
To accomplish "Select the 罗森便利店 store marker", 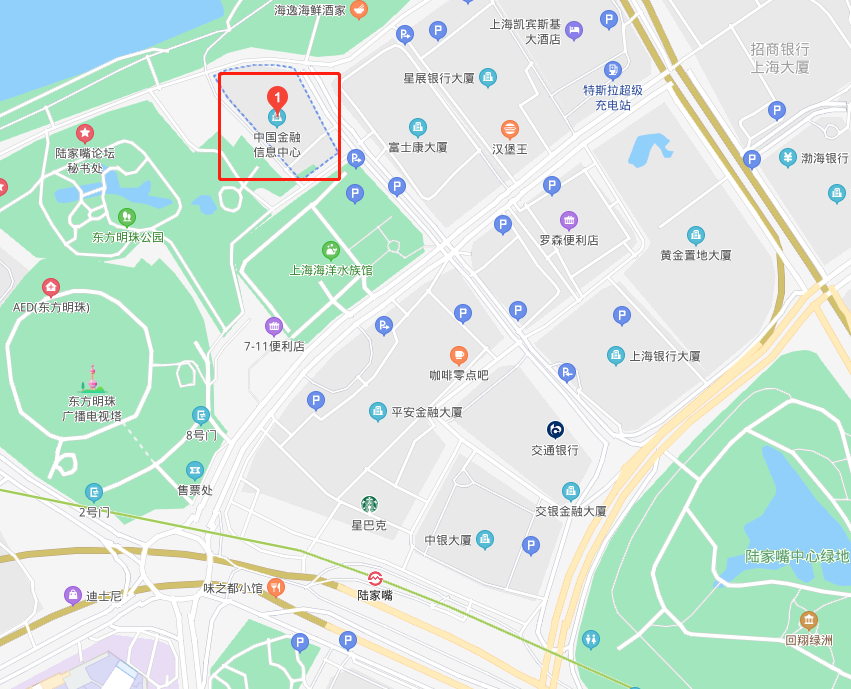I will pos(569,220).
